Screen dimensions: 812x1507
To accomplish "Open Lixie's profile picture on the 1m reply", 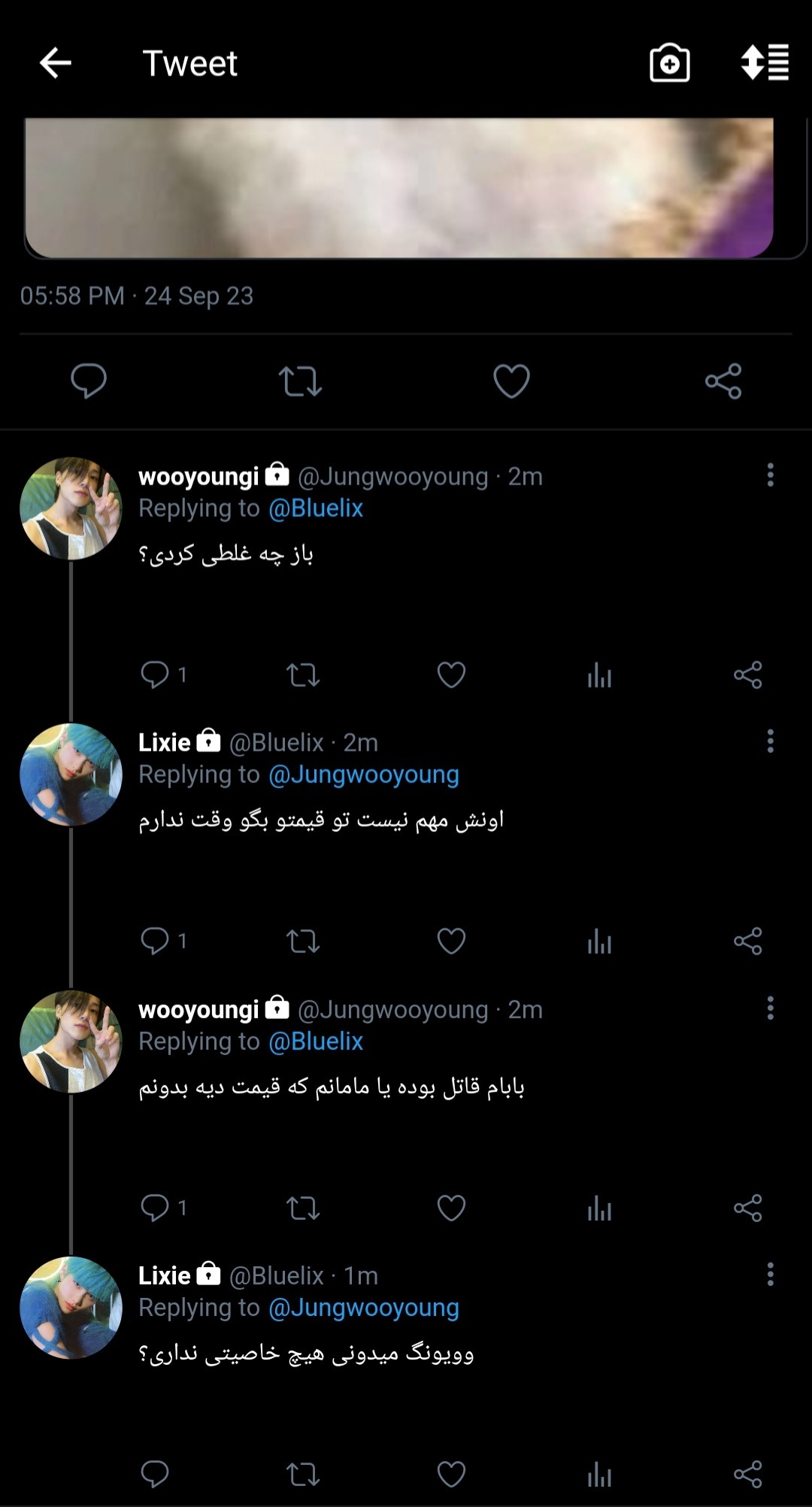I will [x=71, y=1308].
